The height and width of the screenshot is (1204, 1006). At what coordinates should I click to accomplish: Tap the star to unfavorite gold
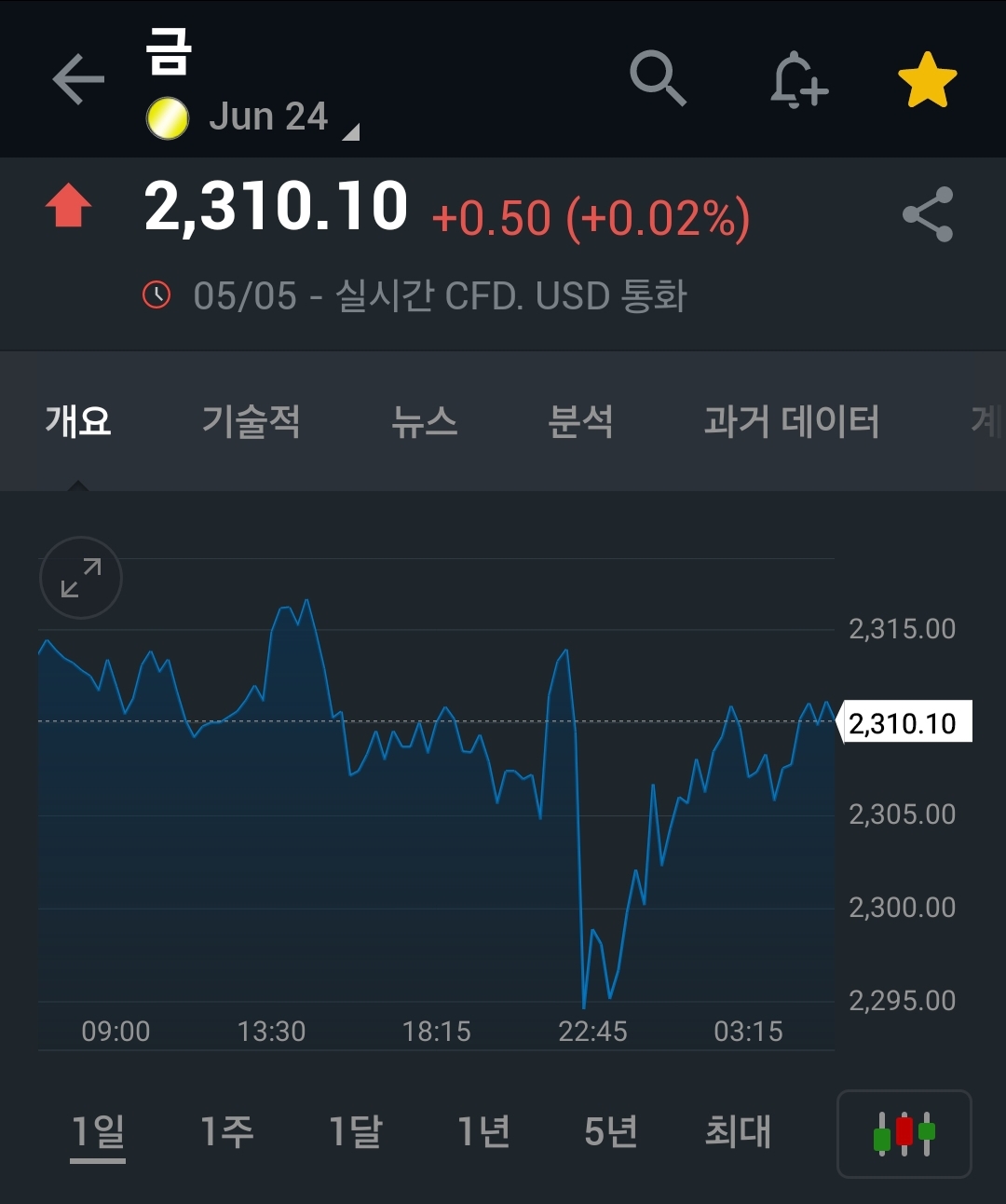click(x=927, y=78)
